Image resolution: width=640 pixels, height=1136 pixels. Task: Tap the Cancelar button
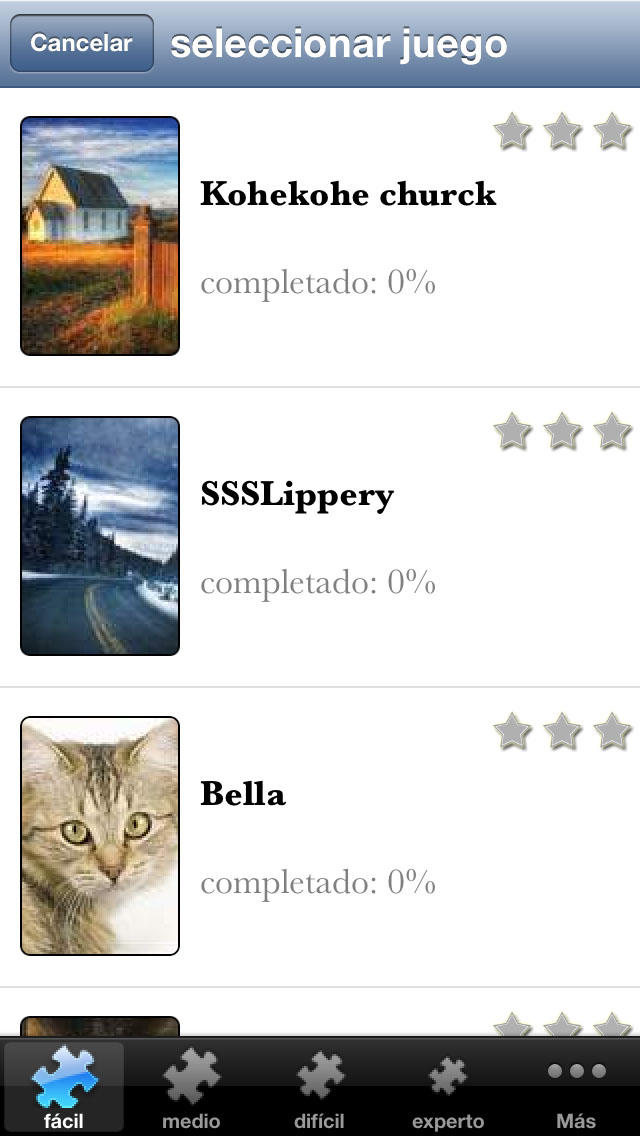coord(81,44)
